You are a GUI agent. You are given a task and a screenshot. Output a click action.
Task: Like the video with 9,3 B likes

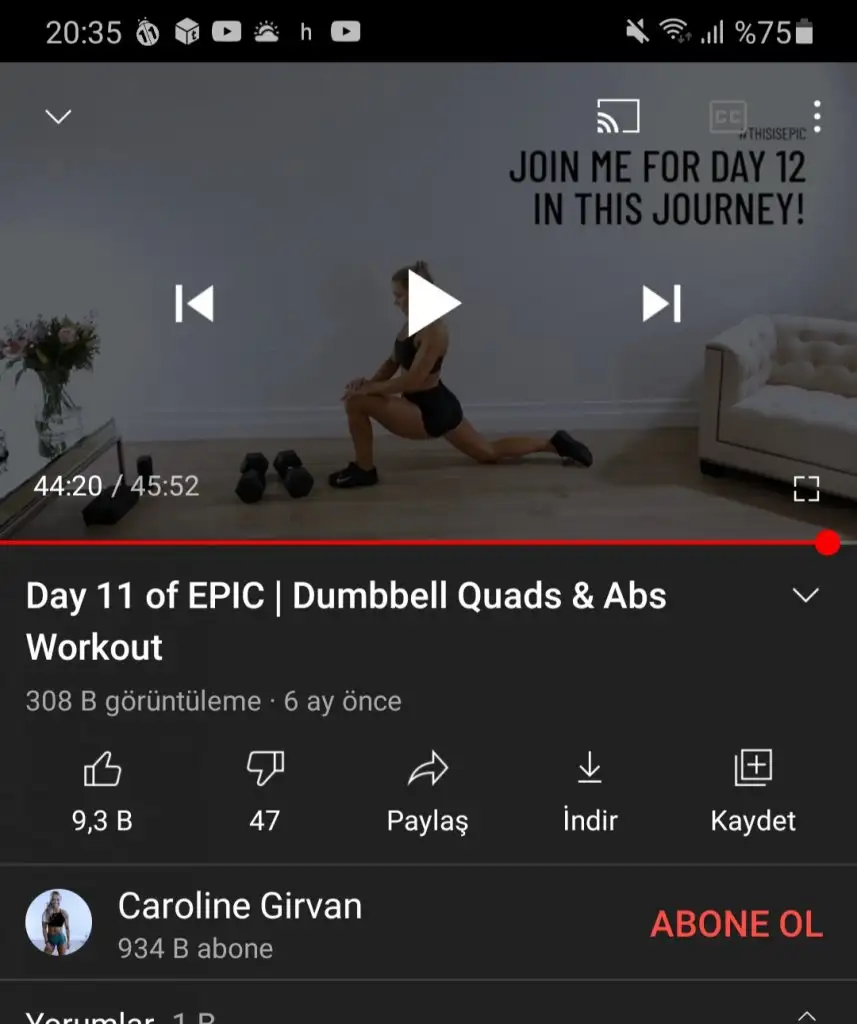click(x=102, y=790)
